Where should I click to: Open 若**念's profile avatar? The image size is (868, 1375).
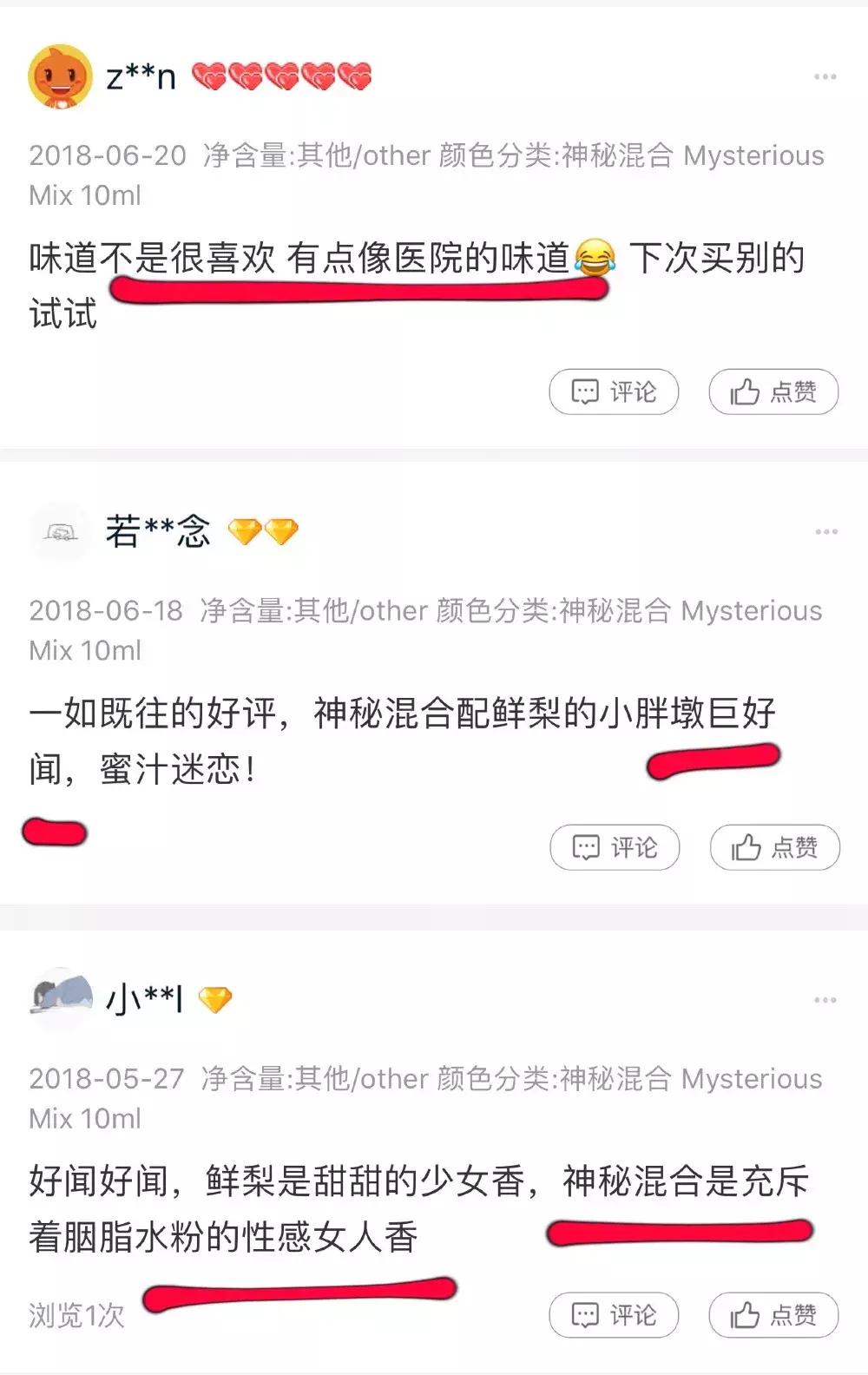(60, 531)
